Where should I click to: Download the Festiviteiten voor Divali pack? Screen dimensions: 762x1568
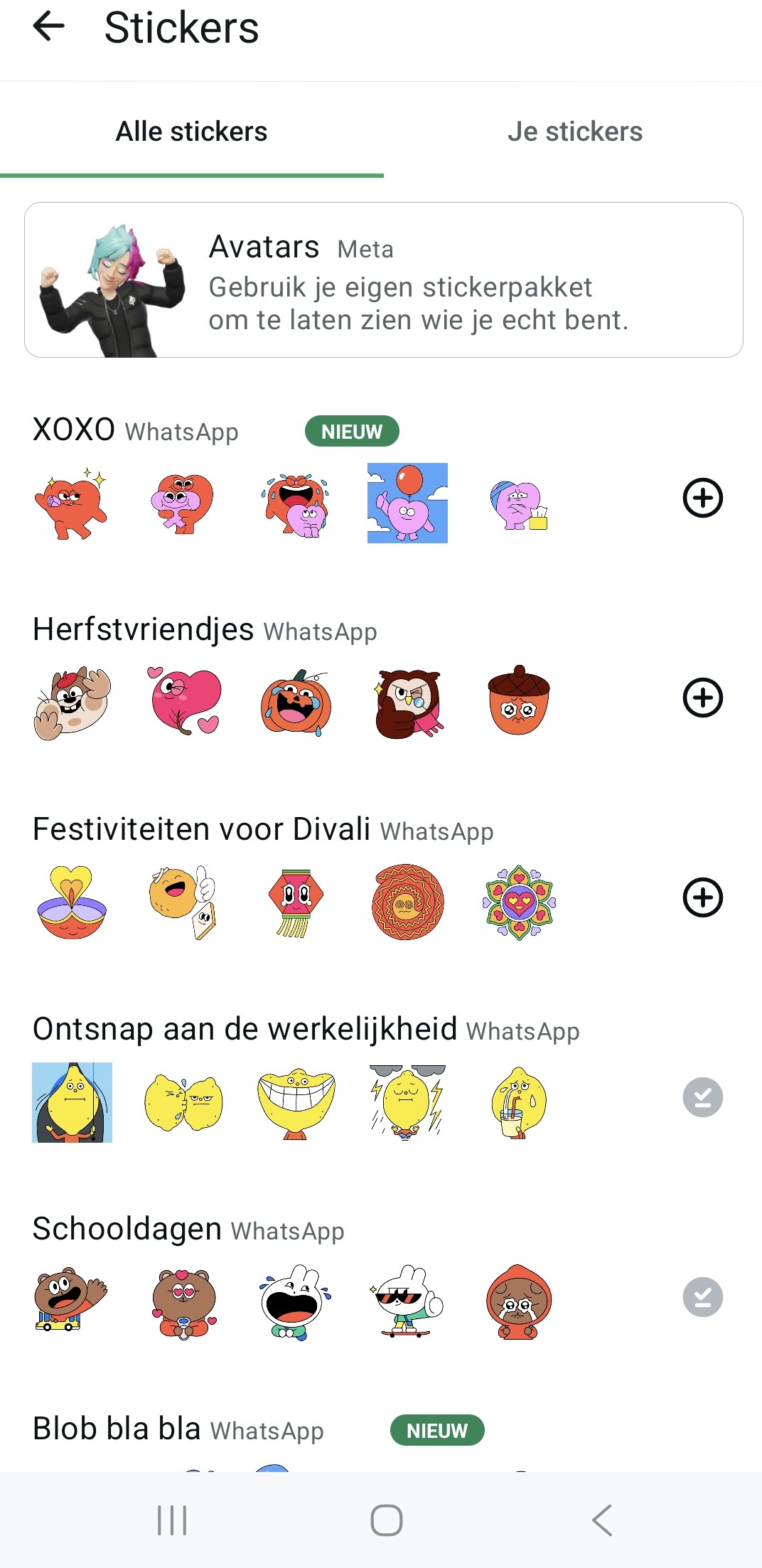(x=702, y=898)
